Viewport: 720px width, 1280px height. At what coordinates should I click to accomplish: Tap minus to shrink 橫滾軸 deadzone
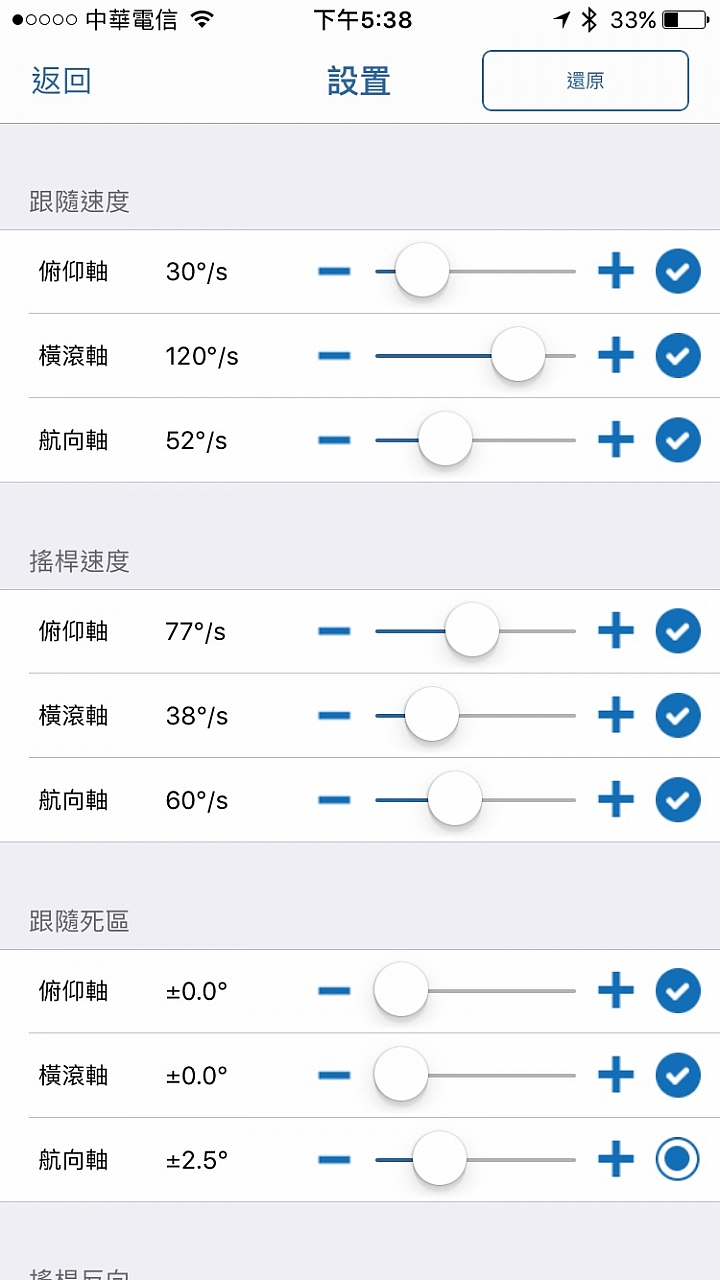coord(334,1075)
